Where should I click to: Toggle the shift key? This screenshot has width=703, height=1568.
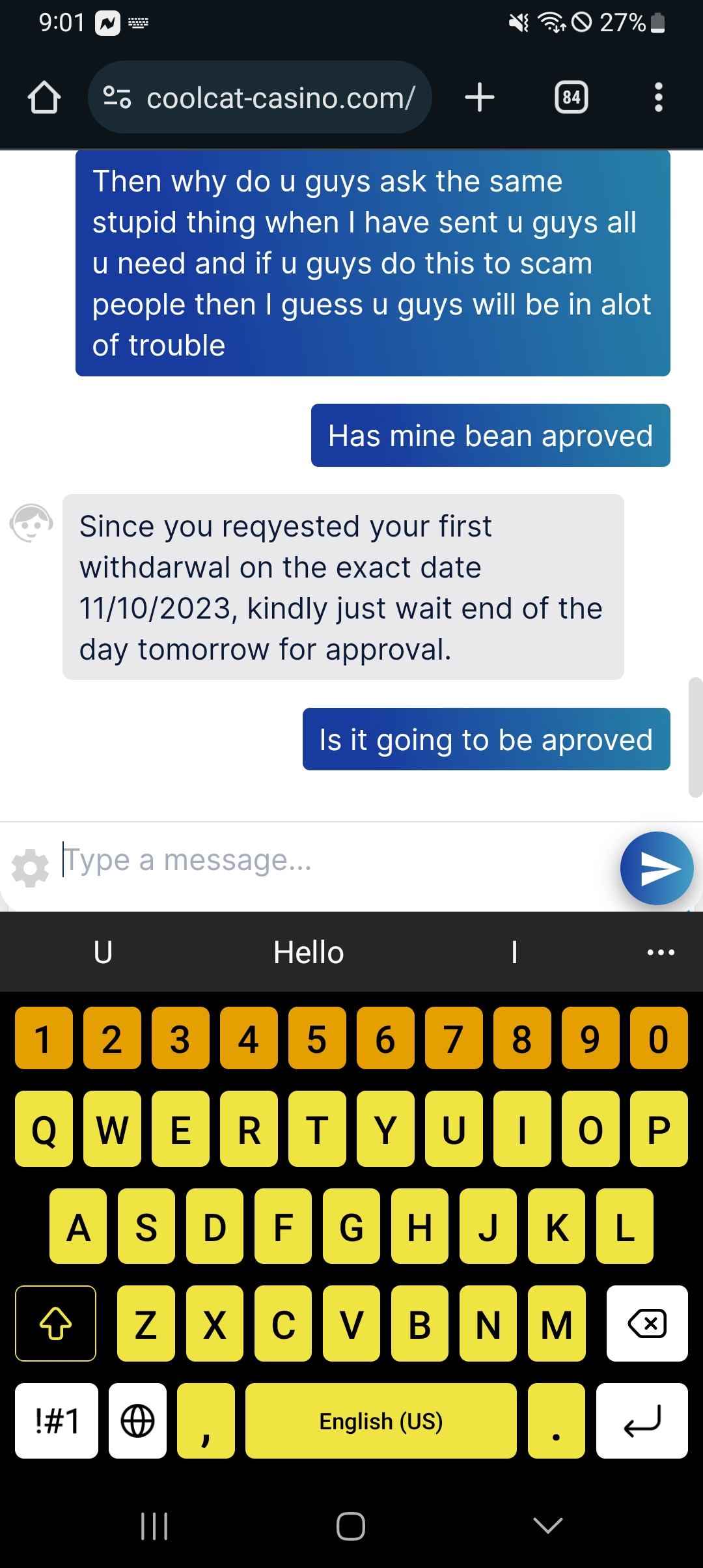tap(56, 1324)
